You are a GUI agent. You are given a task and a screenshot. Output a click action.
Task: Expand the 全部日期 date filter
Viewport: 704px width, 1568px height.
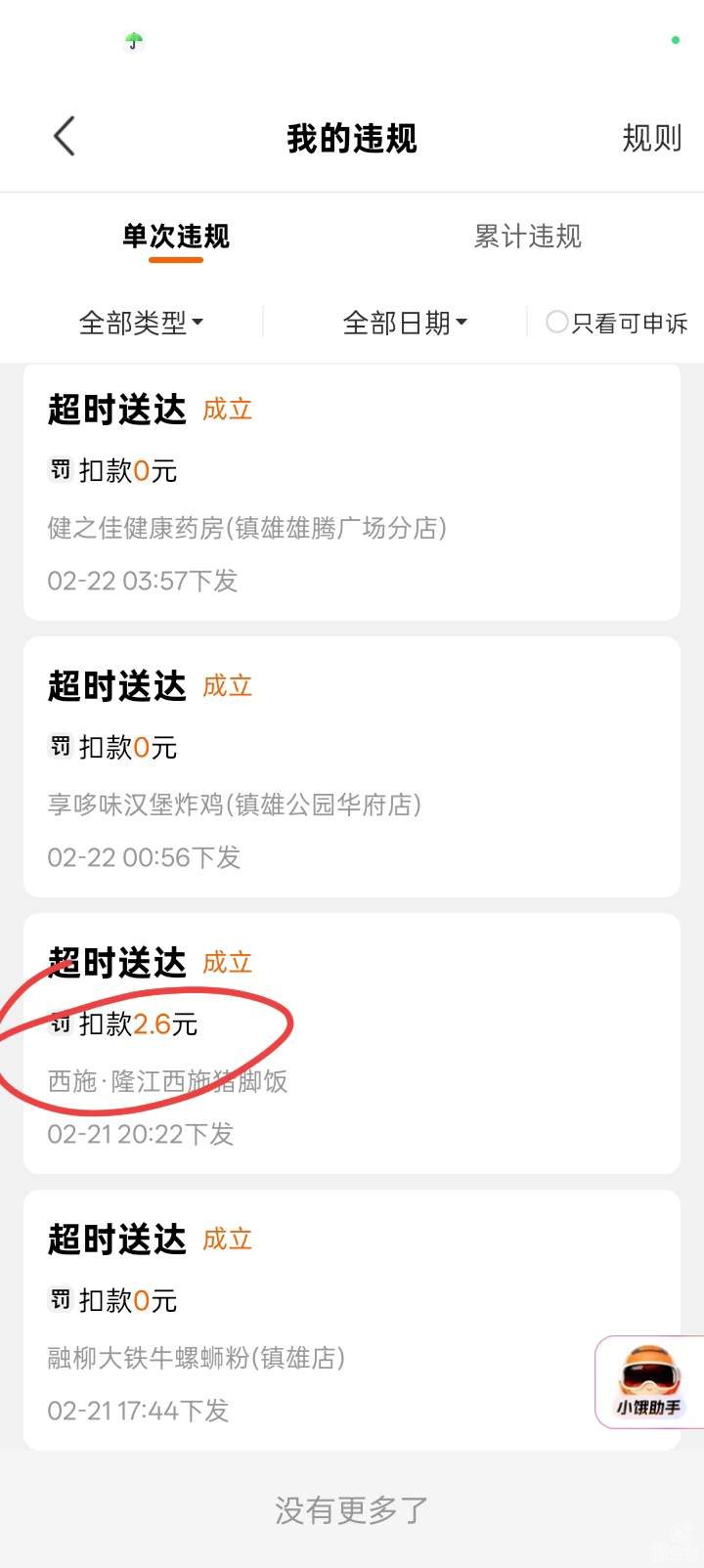pyautogui.click(x=405, y=323)
